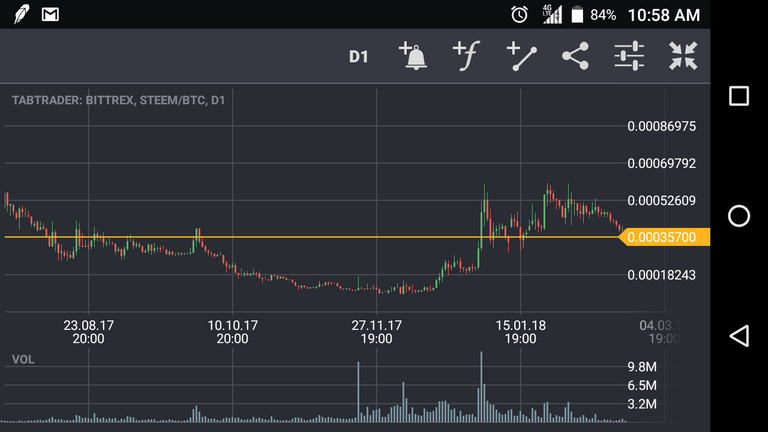Open recent apps overview
The image size is (768, 432).
pos(739,96)
